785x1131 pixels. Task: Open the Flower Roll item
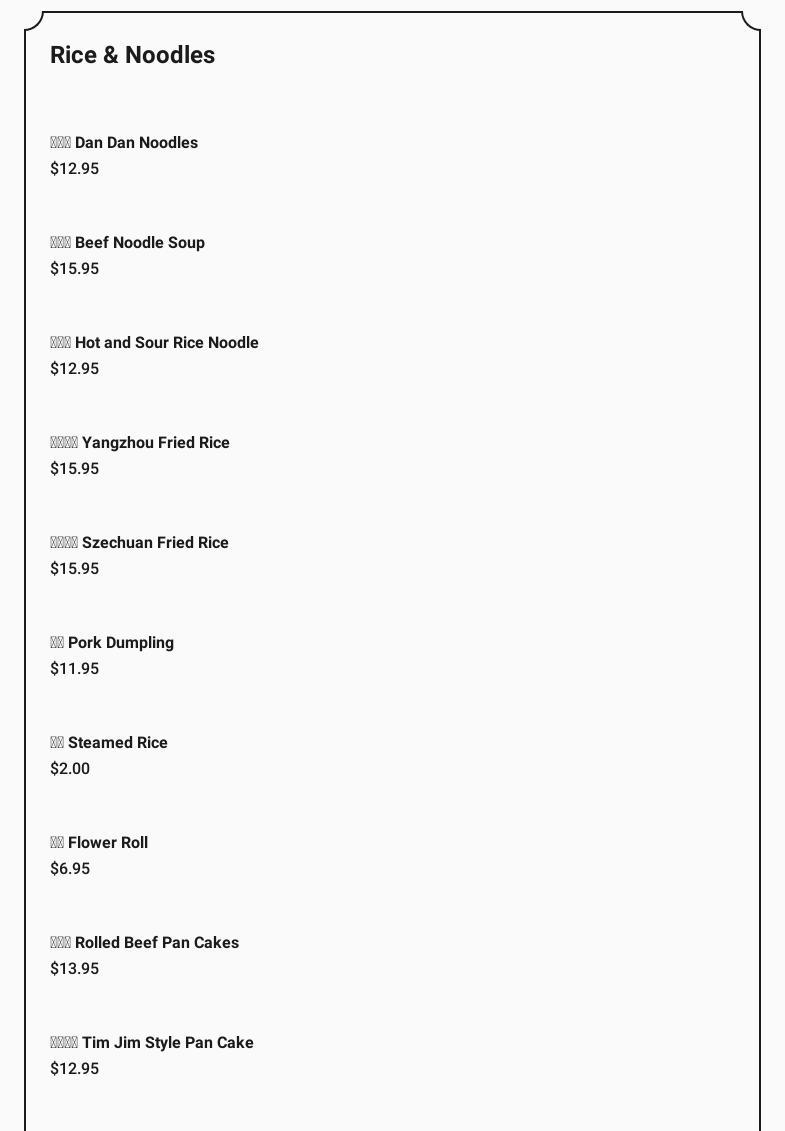coord(99,843)
